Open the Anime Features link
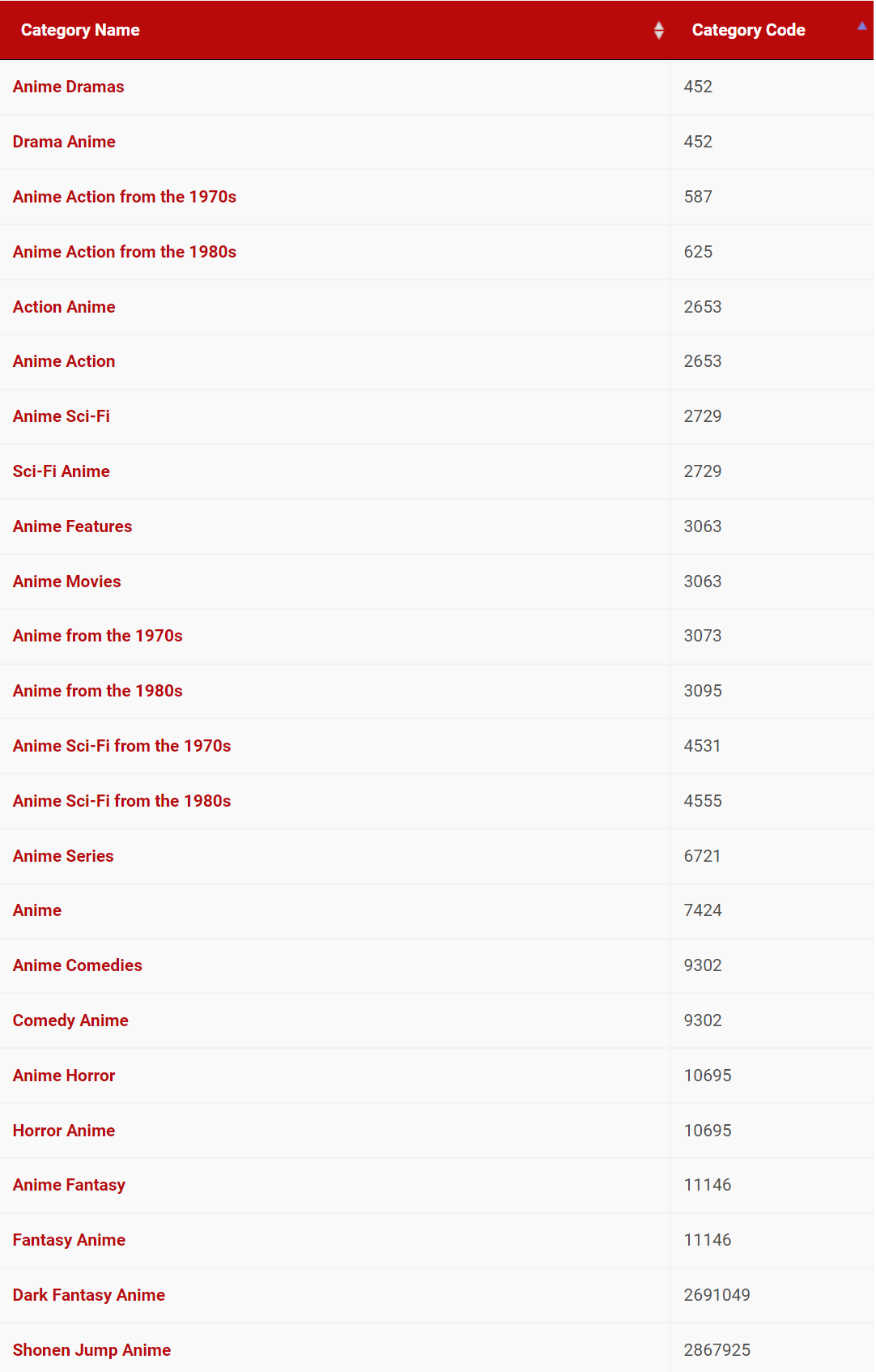The width and height of the screenshot is (876, 1372). (72, 526)
